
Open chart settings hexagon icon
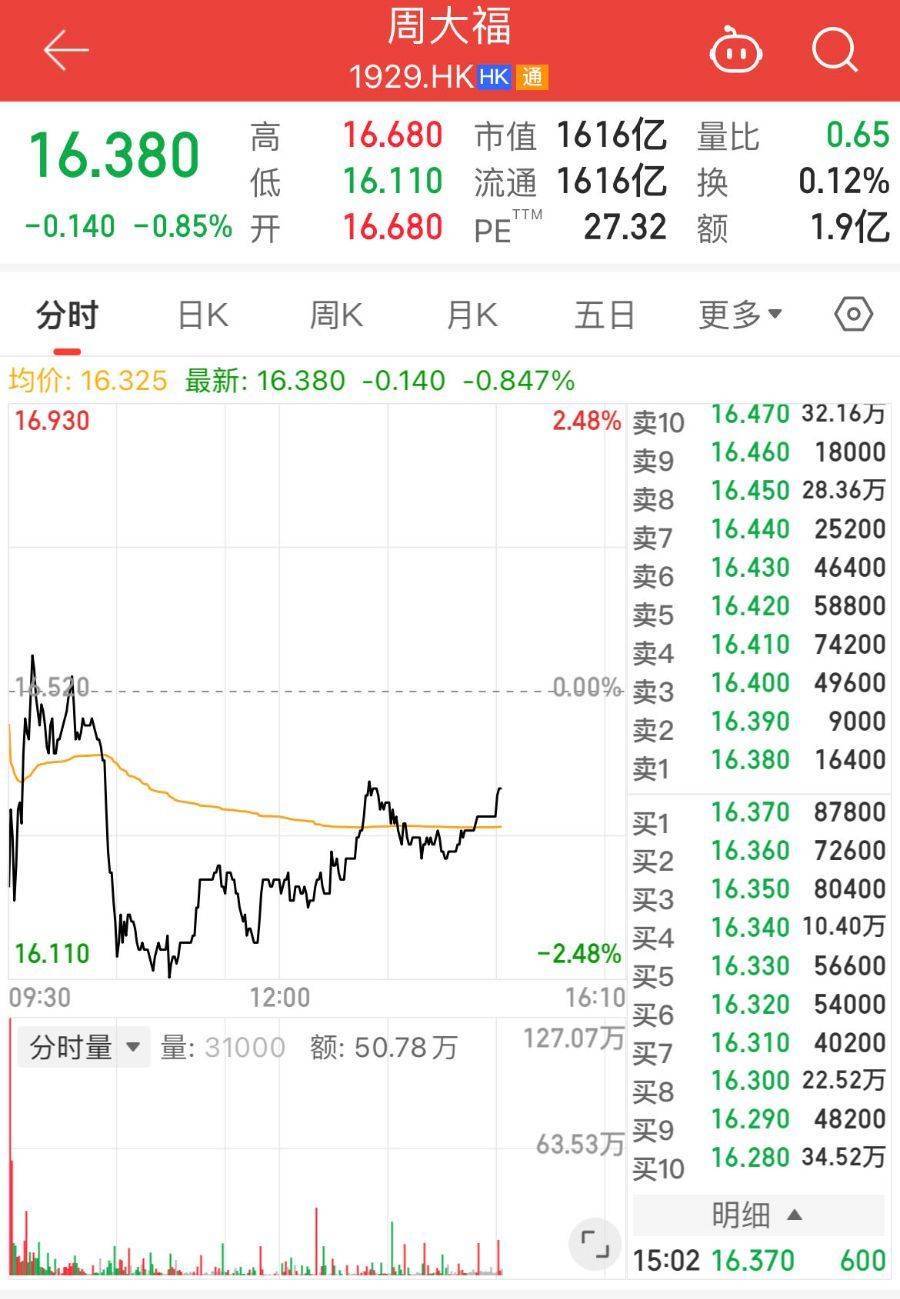pyautogui.click(x=853, y=315)
